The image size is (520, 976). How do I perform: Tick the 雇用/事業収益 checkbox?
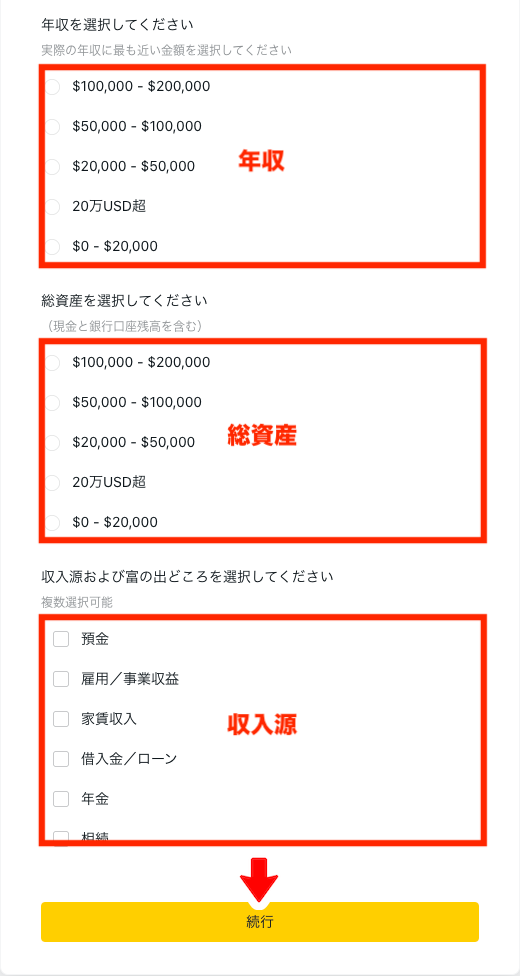[61, 679]
